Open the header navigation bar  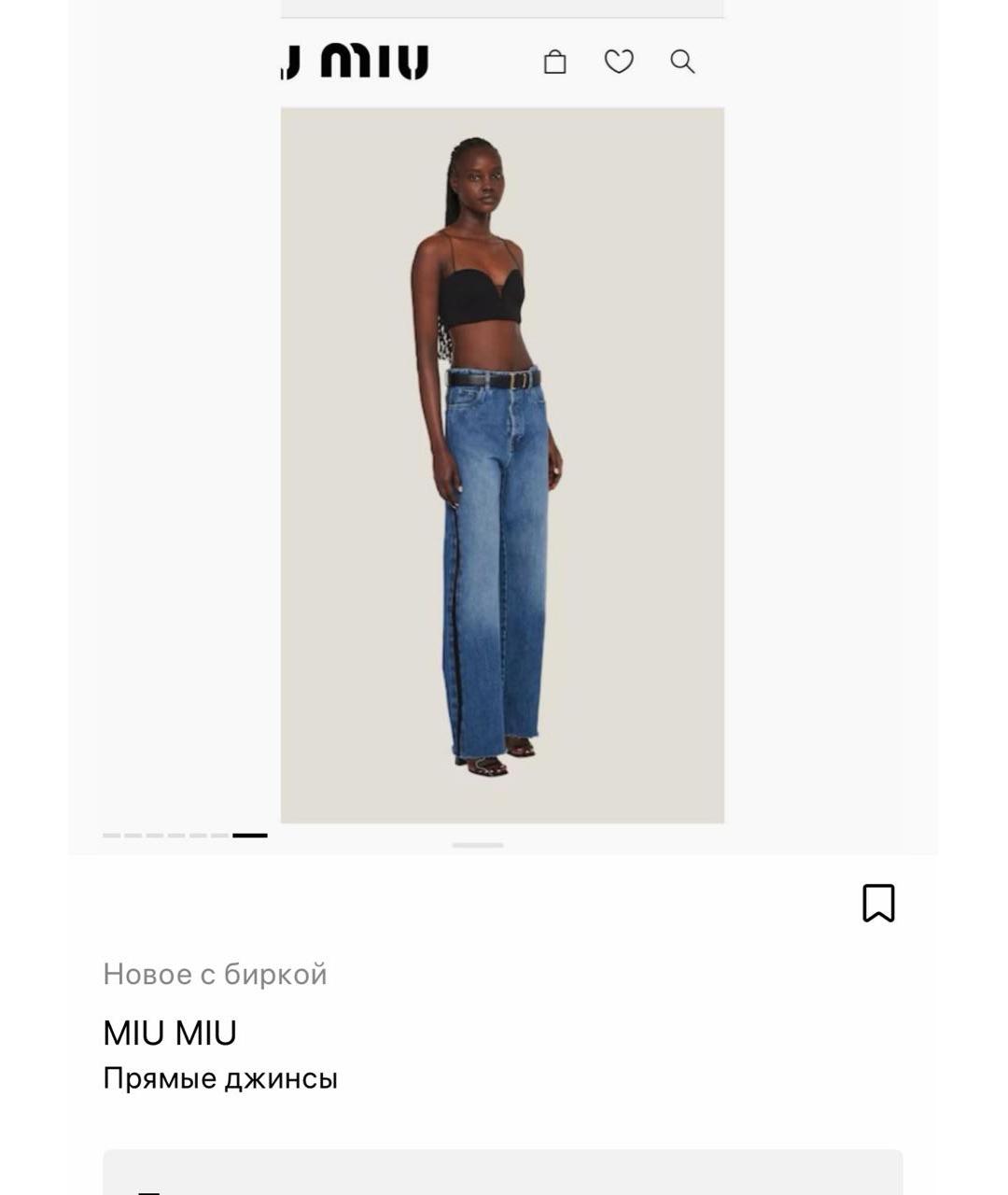point(504,62)
